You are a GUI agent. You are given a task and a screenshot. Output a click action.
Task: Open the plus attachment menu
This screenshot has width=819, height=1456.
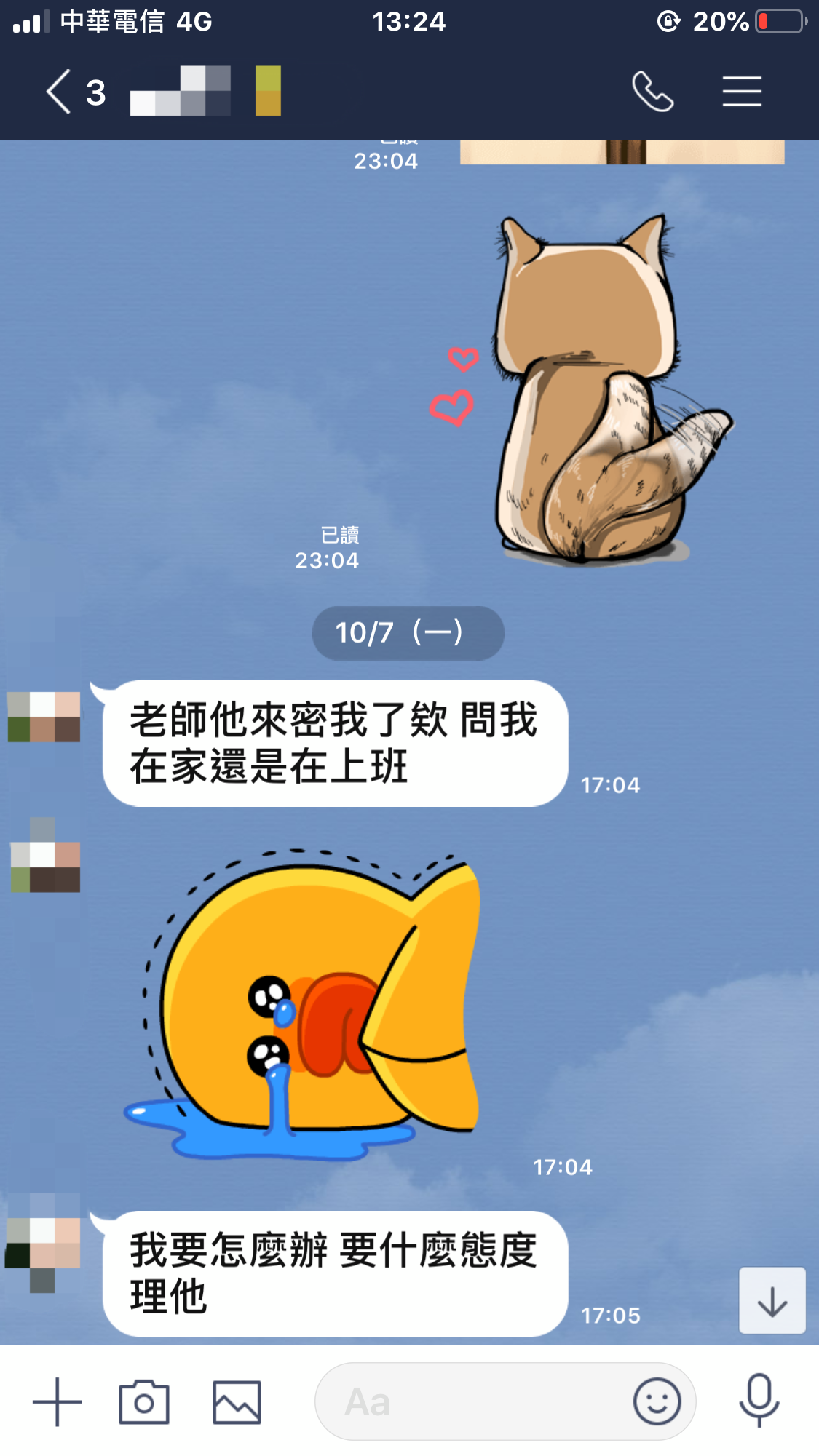pyautogui.click(x=57, y=1401)
